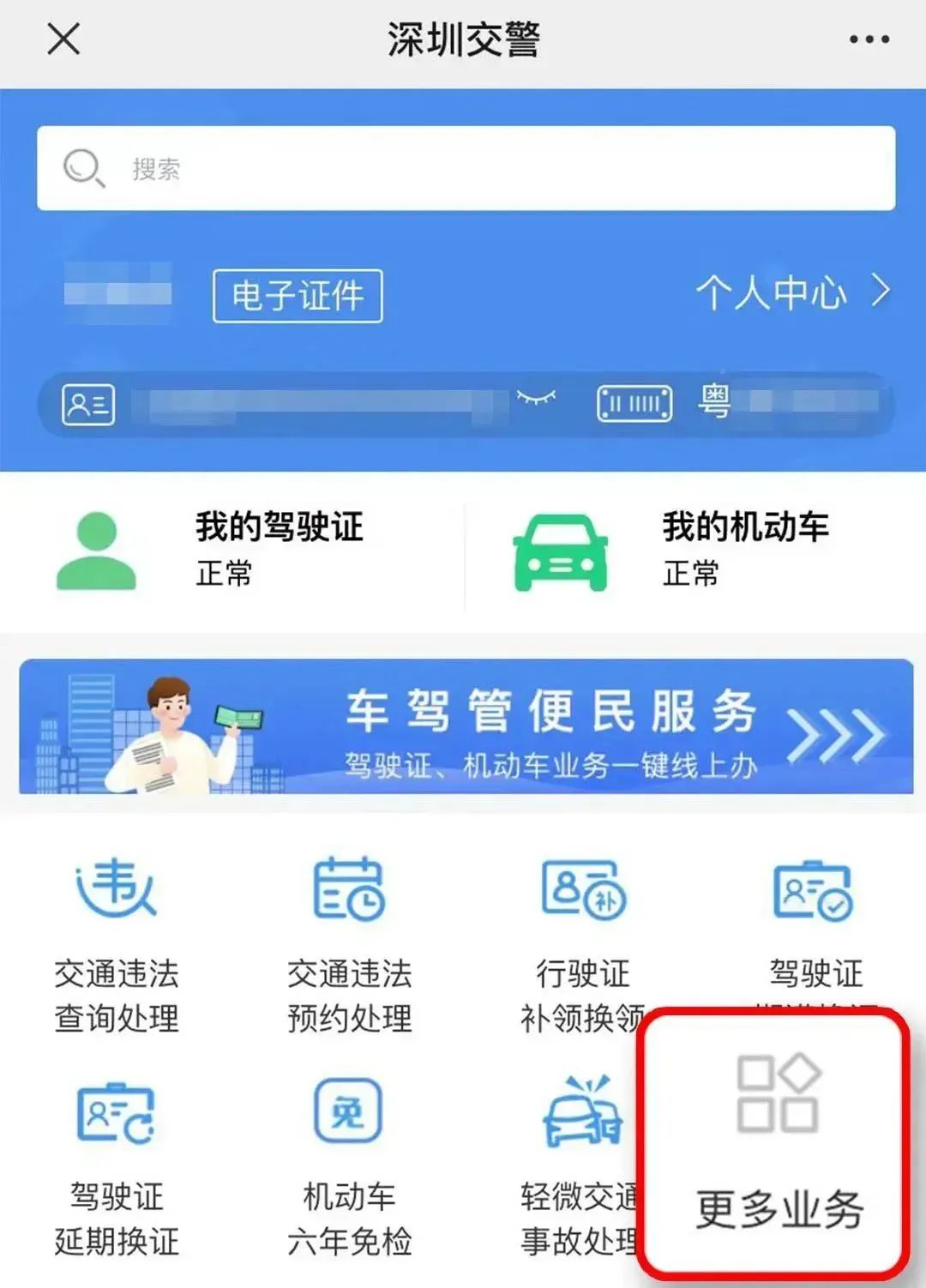Open the 车驾管便民服务 banner
The height and width of the screenshot is (1288, 926).
click(x=466, y=726)
